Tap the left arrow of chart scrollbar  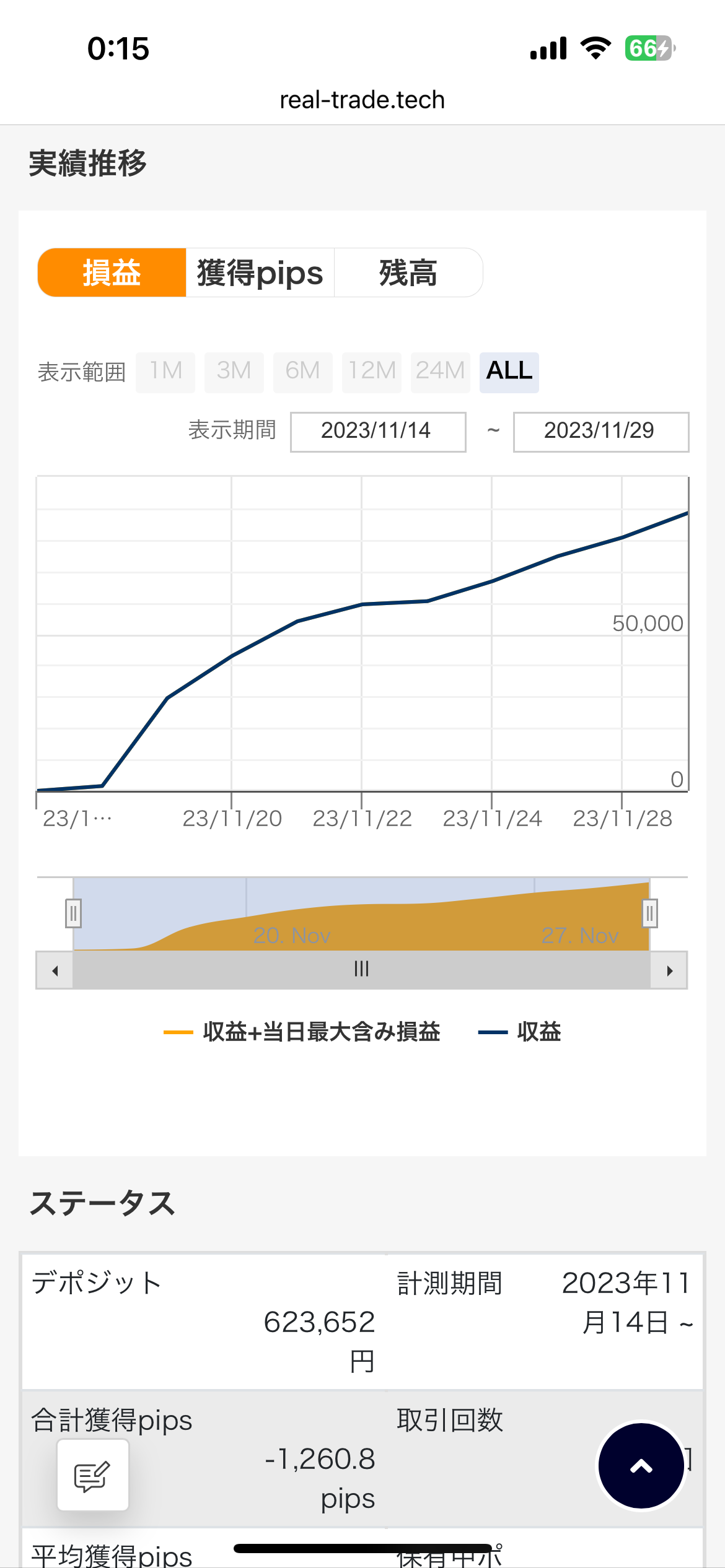55,970
